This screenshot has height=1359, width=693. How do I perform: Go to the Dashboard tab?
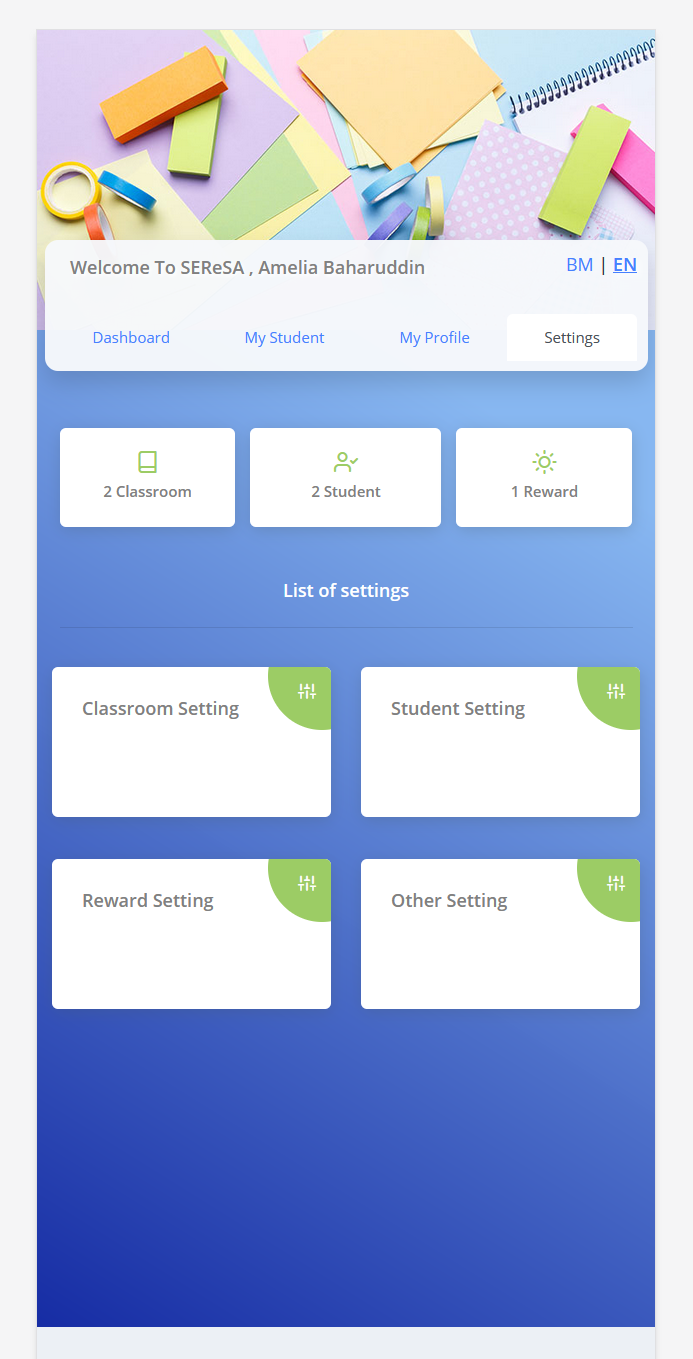click(131, 338)
